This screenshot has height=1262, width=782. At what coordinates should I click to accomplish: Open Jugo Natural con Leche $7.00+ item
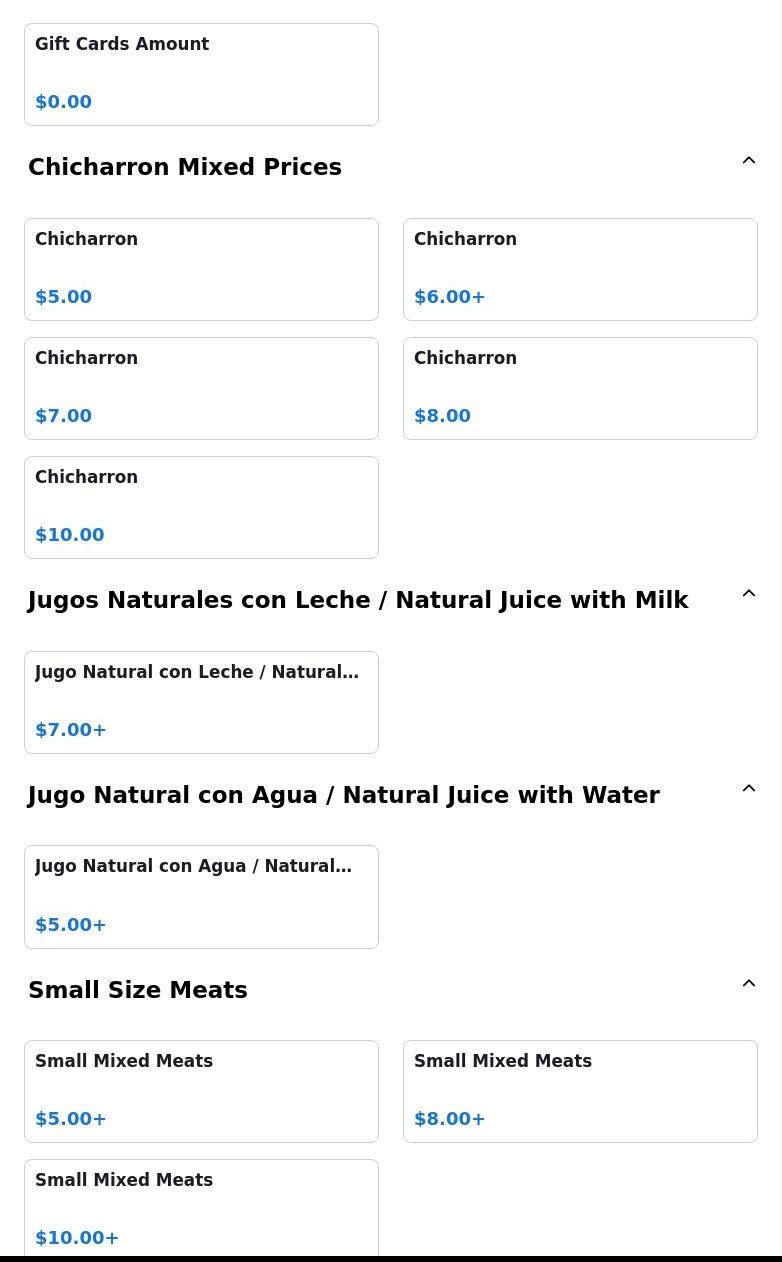pos(201,702)
